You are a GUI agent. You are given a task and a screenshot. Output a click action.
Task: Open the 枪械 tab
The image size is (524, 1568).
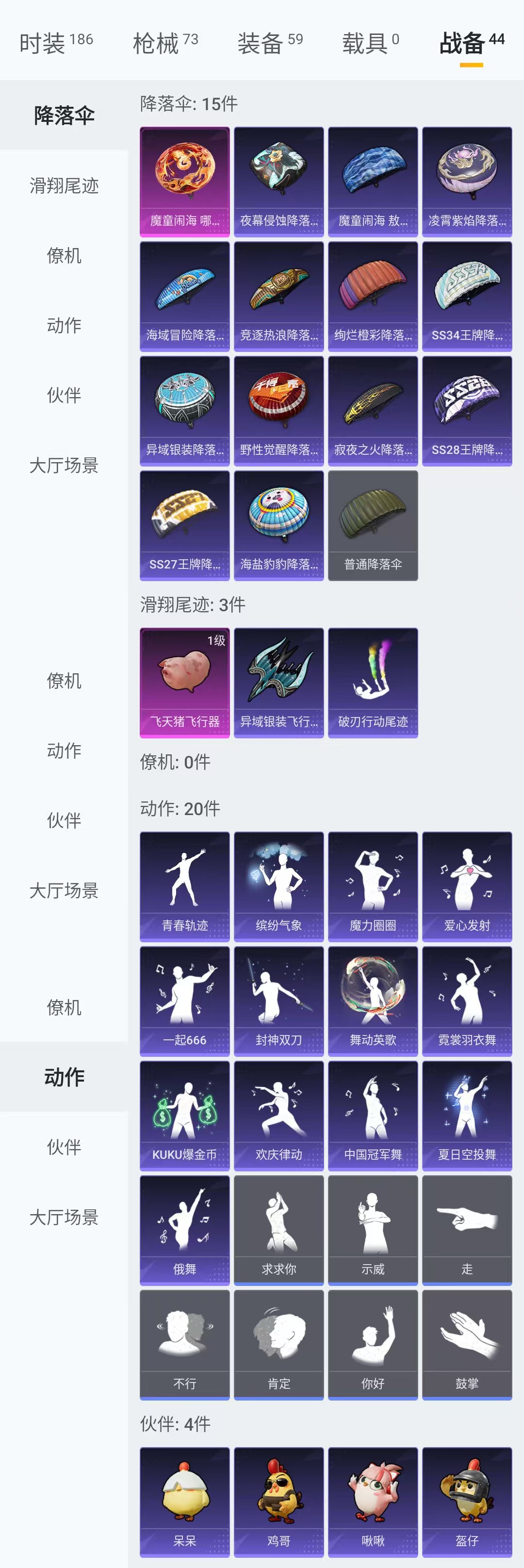point(165,43)
